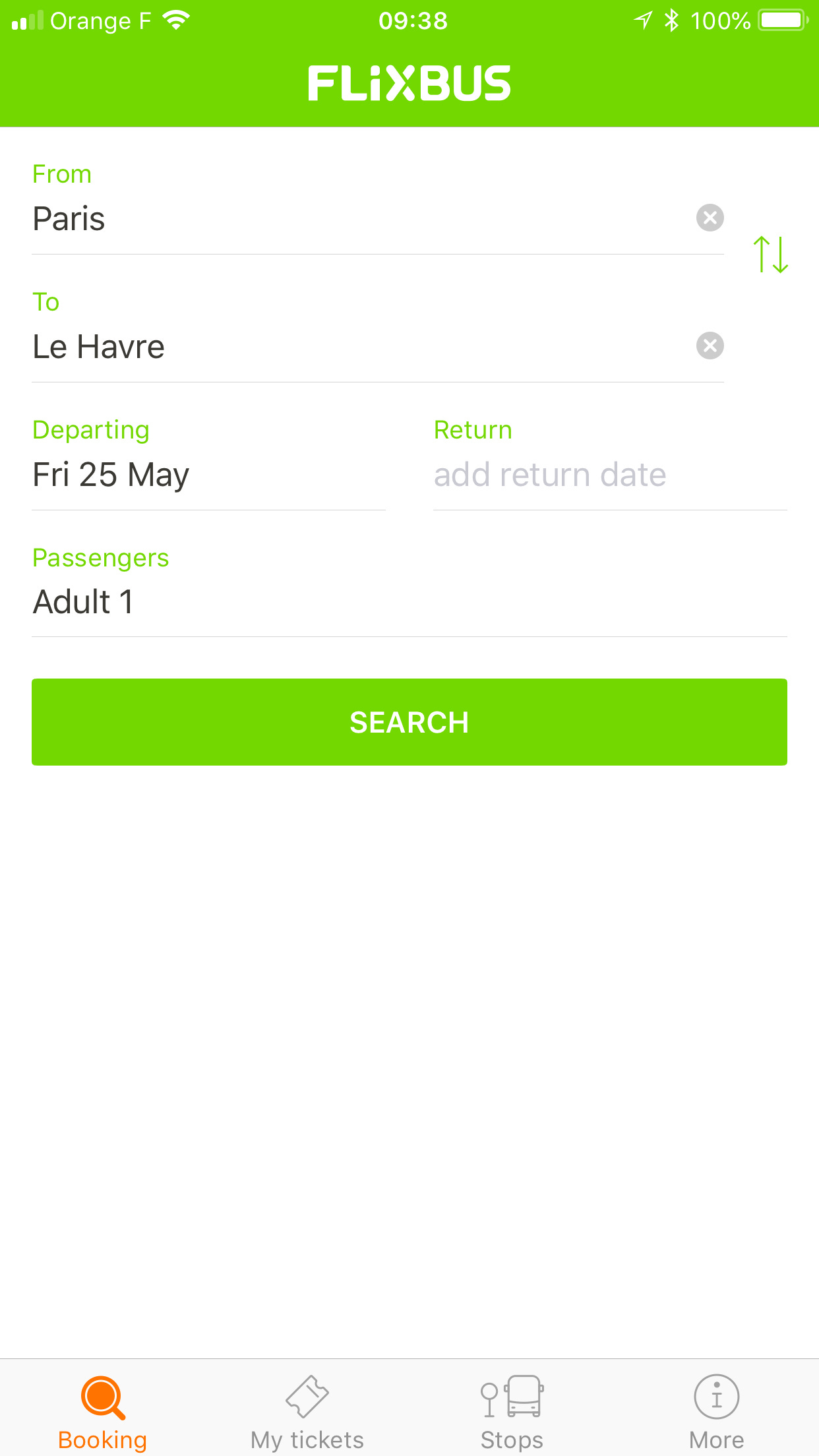Clear the Paris departure city

coord(710,218)
